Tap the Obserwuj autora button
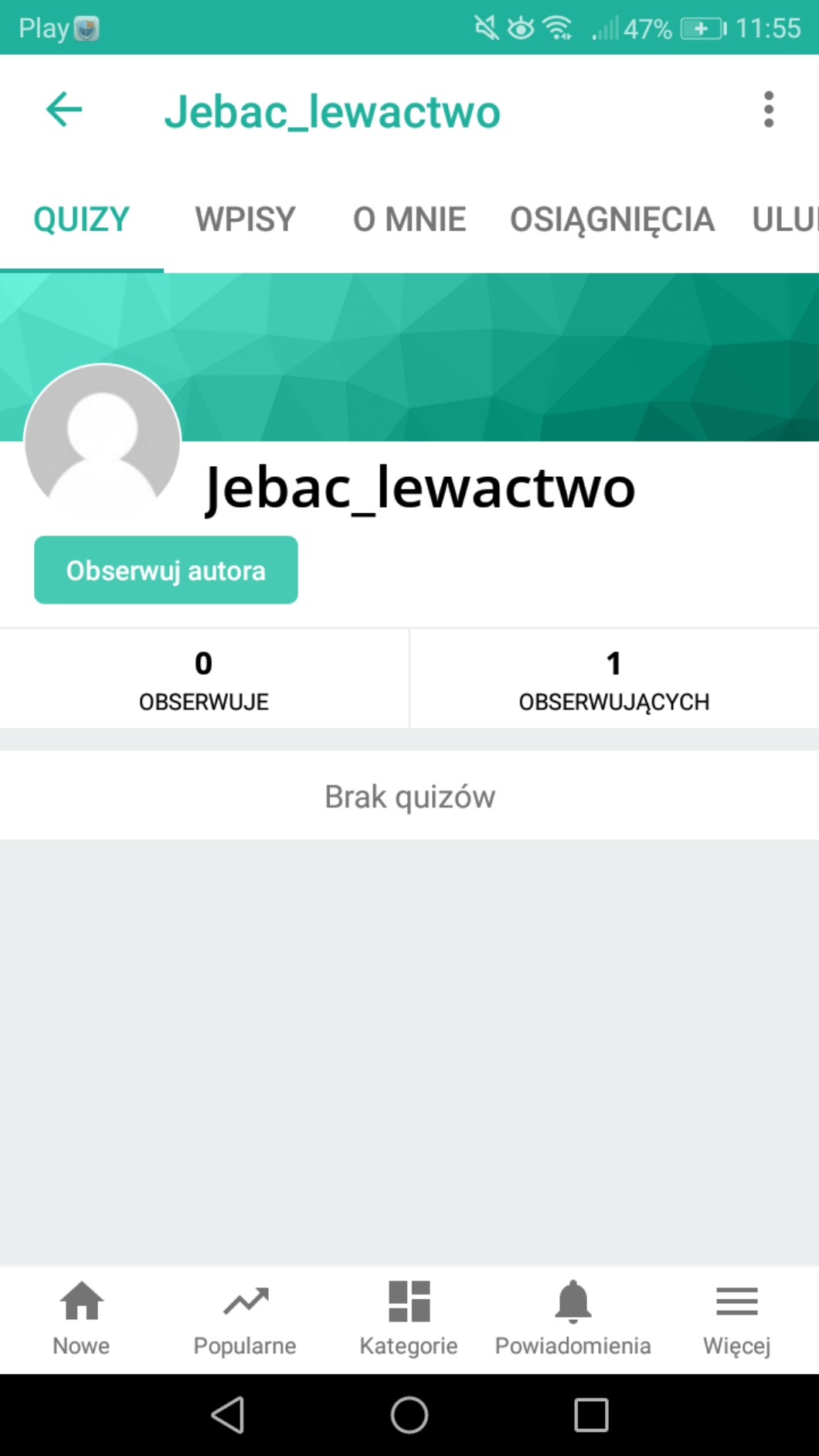Viewport: 819px width, 1456px height. [x=166, y=570]
